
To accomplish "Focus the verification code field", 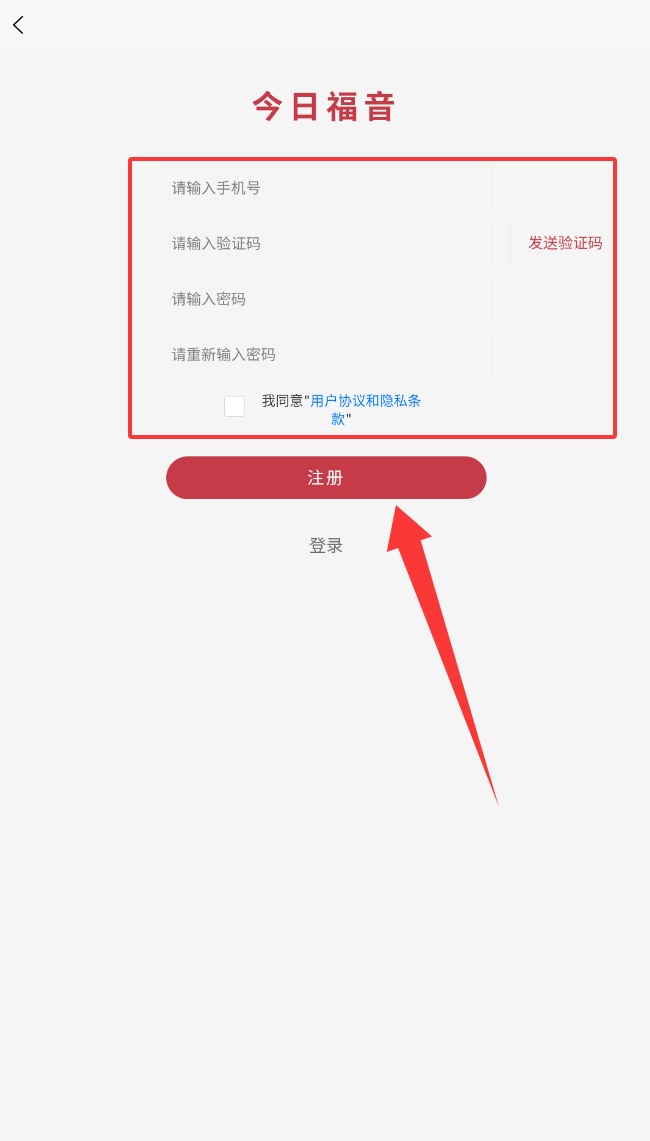I will (x=325, y=244).
